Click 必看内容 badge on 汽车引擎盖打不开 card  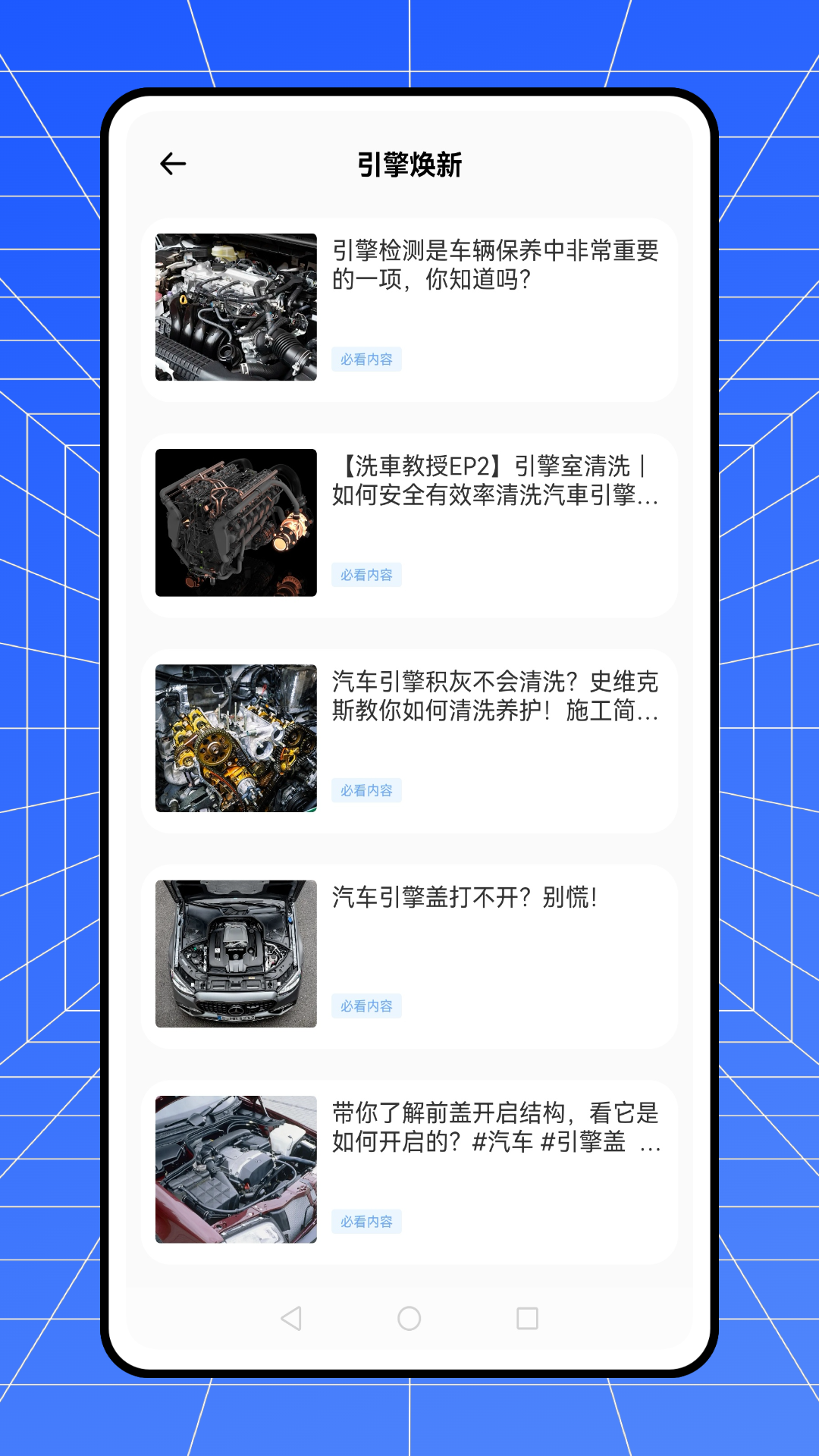[x=366, y=1006]
